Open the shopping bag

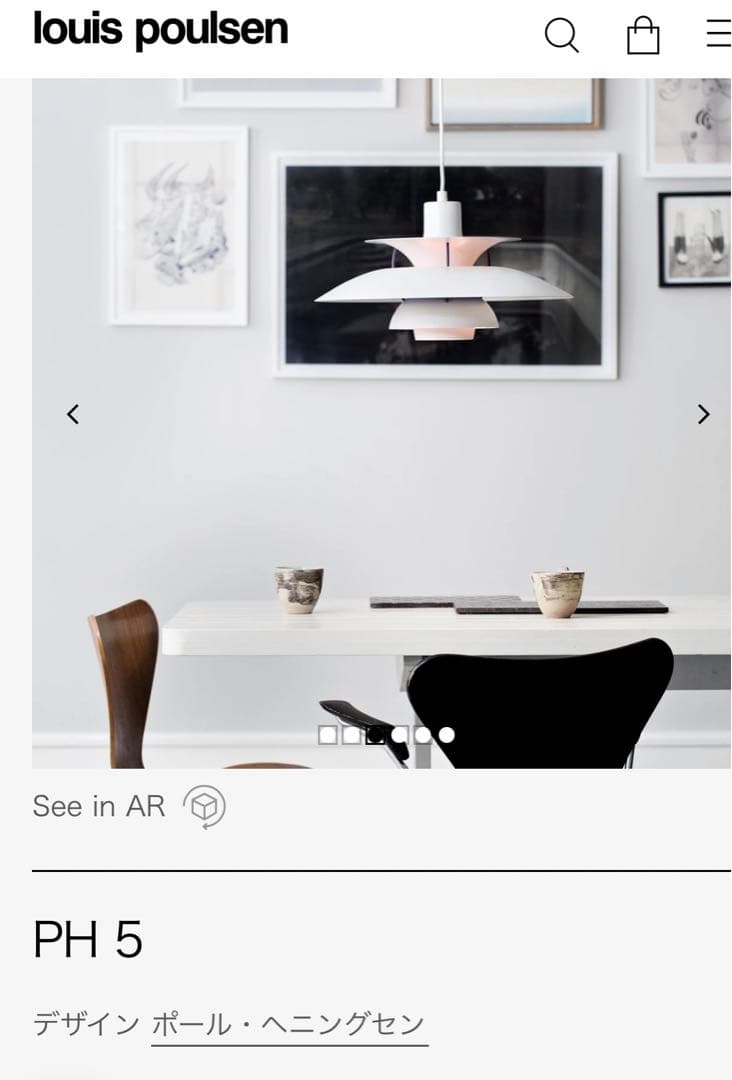pos(643,36)
